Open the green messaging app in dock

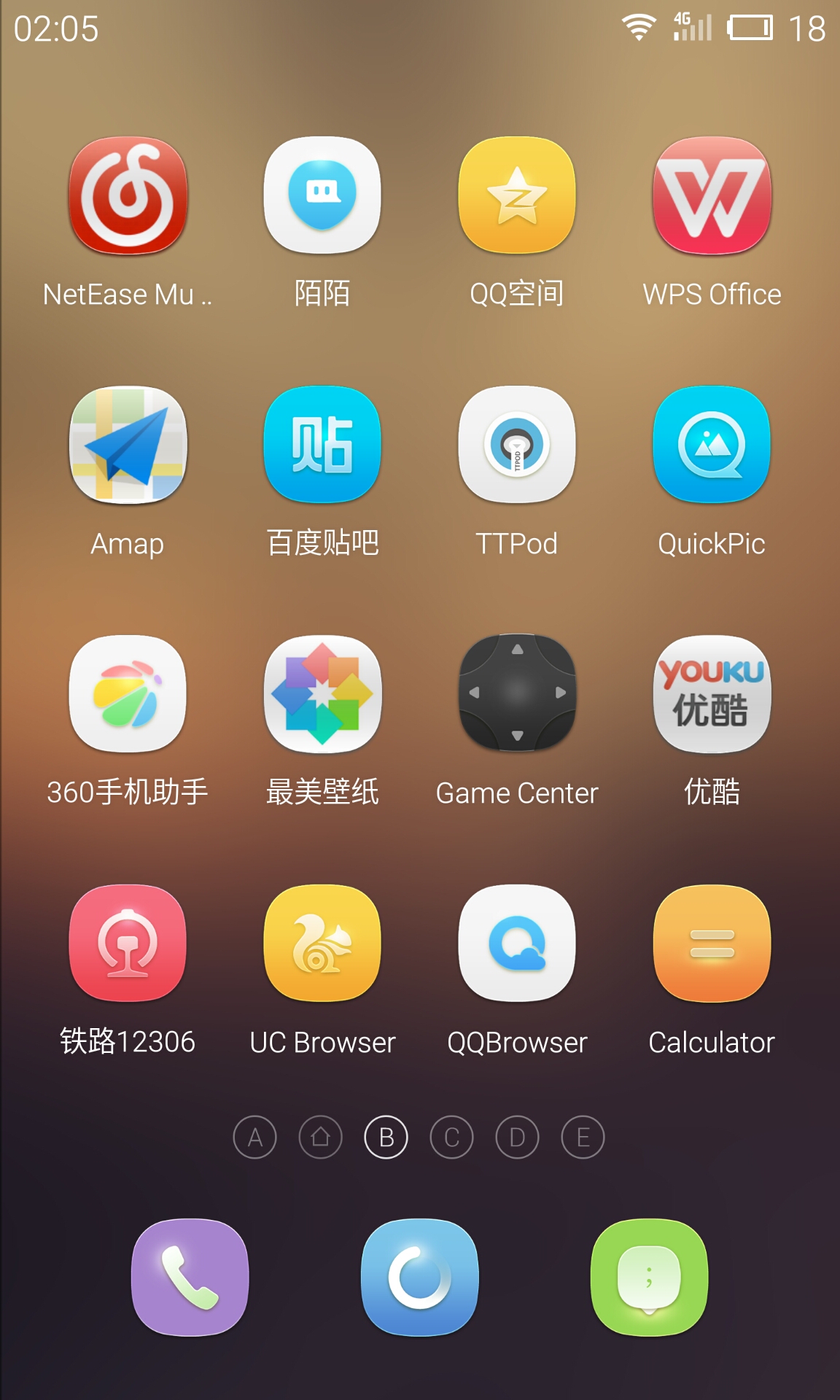pyautogui.click(x=649, y=1277)
